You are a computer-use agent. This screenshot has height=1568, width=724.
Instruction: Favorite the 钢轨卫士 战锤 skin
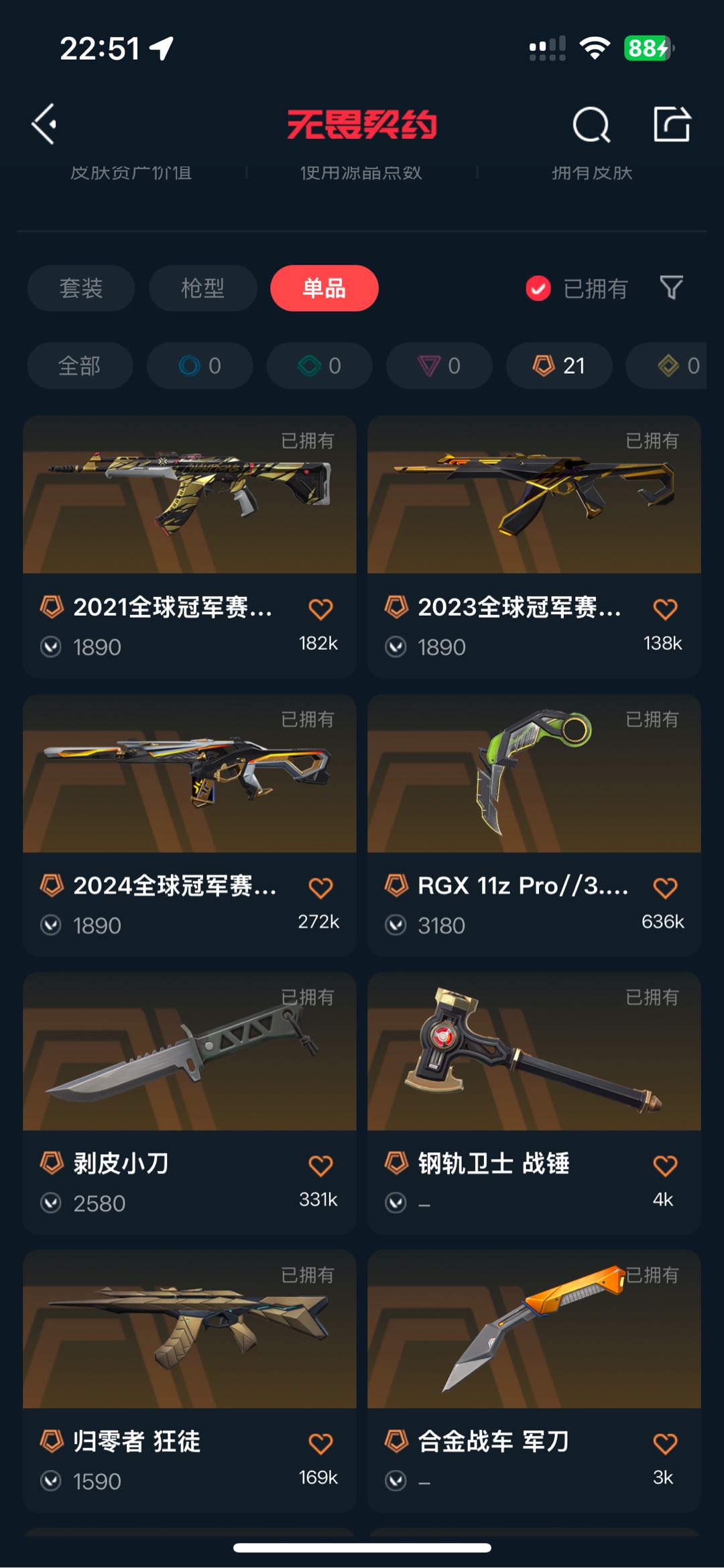[x=665, y=1166]
